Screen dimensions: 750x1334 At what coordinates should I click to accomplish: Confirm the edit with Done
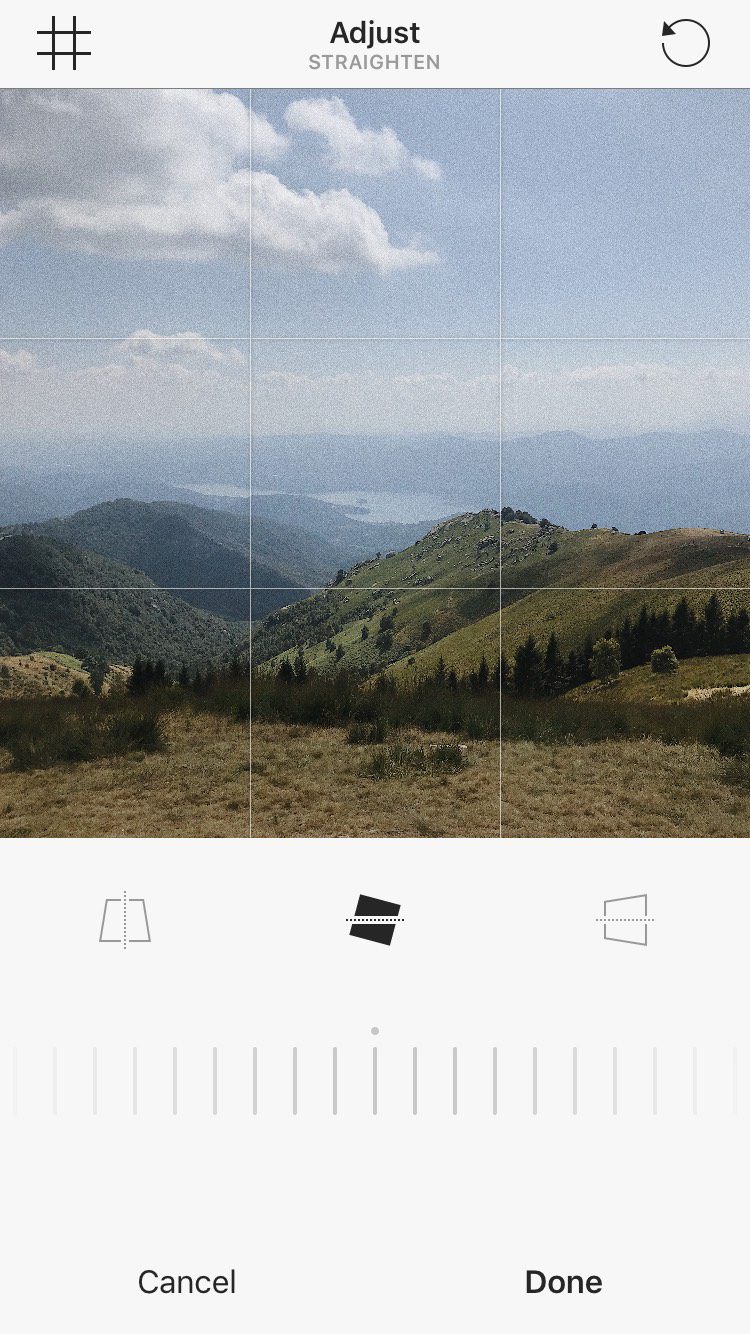pos(563,1282)
